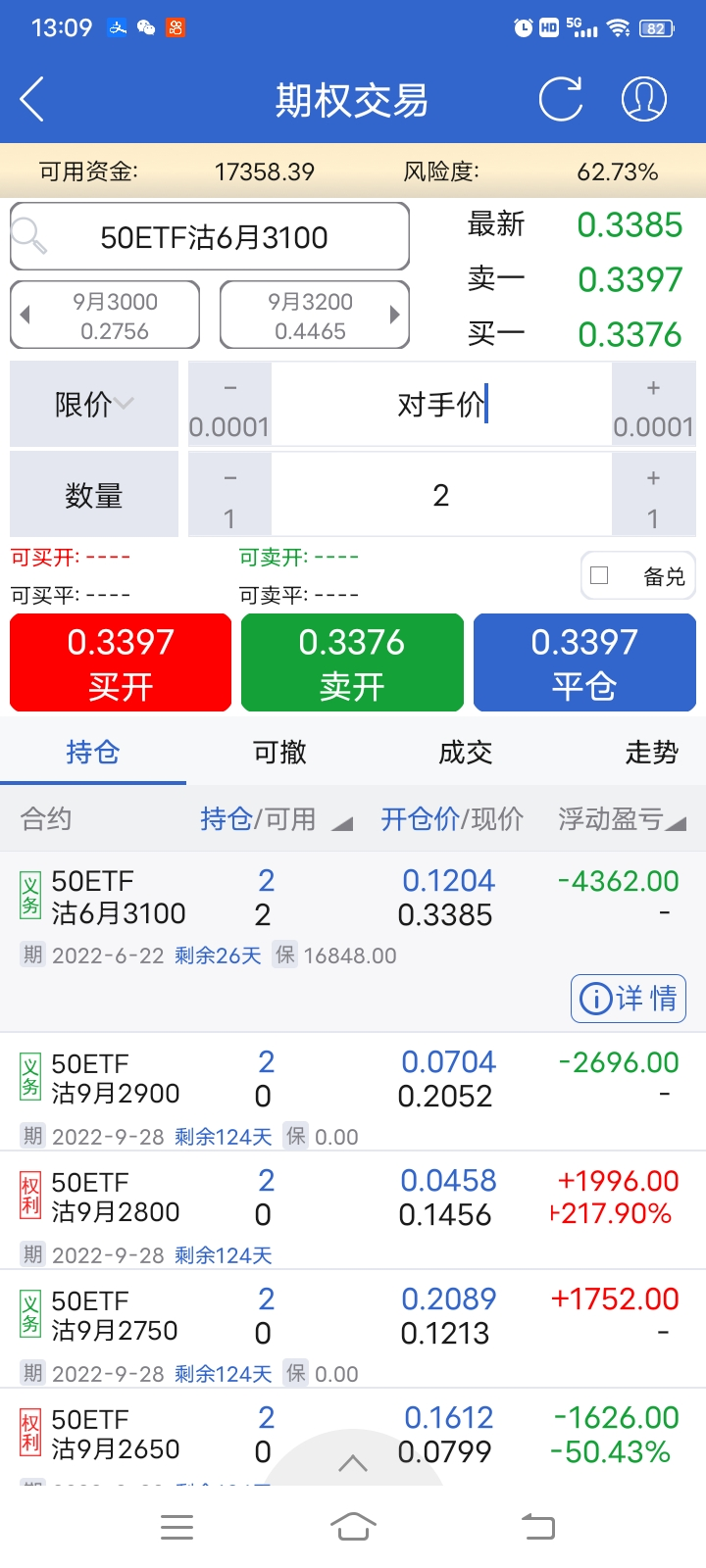Go back from 期权交易 page
The height and width of the screenshot is (1568, 706).
coord(32,100)
